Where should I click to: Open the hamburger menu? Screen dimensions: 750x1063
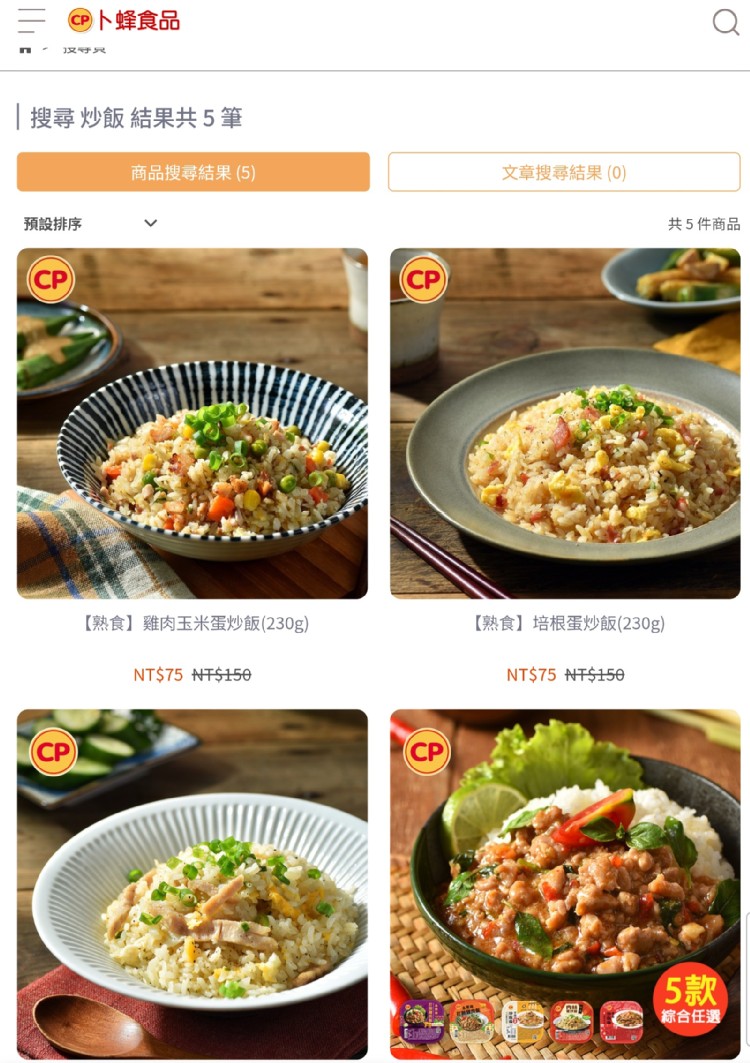[x=31, y=21]
